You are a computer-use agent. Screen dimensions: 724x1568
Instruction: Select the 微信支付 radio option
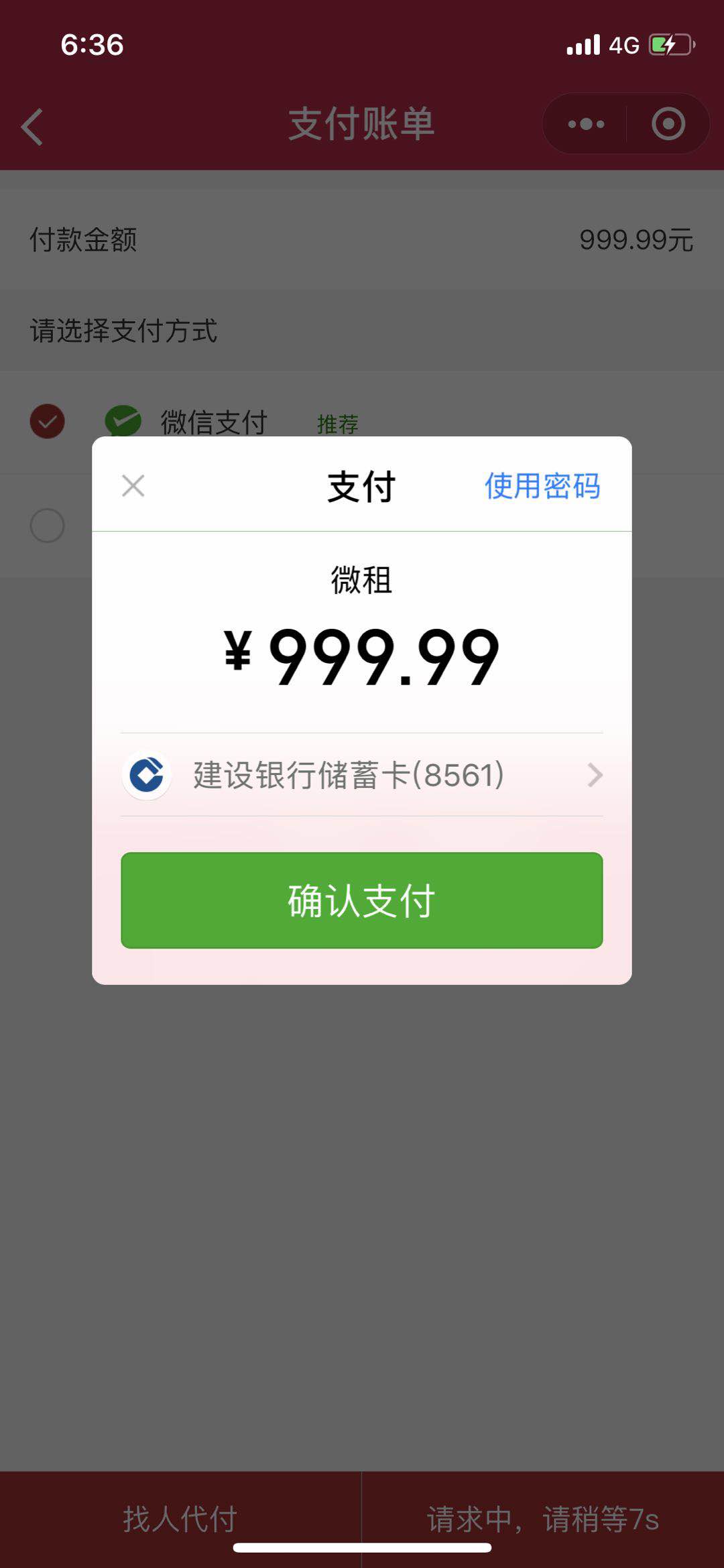(47, 422)
